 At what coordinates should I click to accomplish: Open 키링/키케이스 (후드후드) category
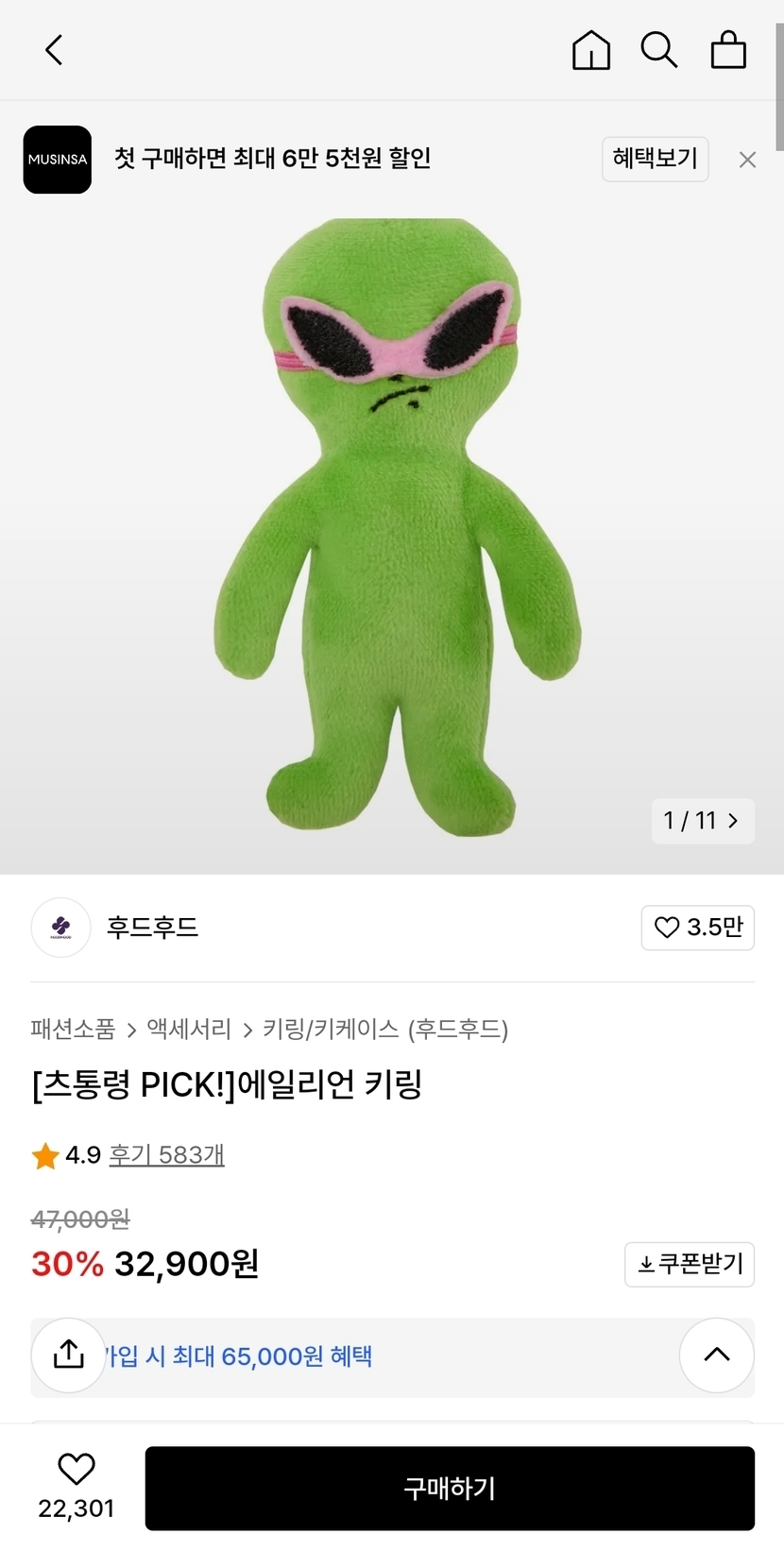(x=385, y=1029)
